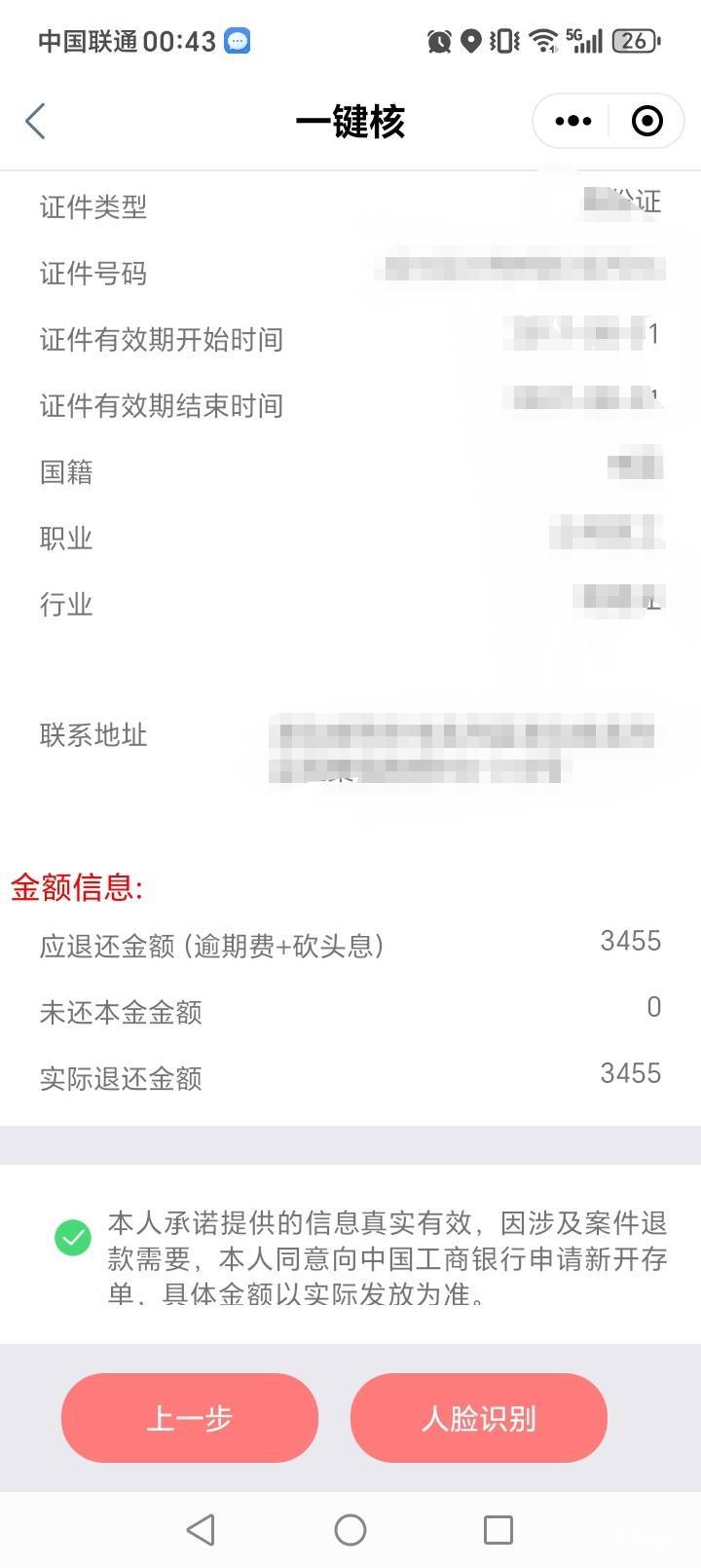Tap the 上一步 button
This screenshot has width=701, height=1568.
(190, 1418)
